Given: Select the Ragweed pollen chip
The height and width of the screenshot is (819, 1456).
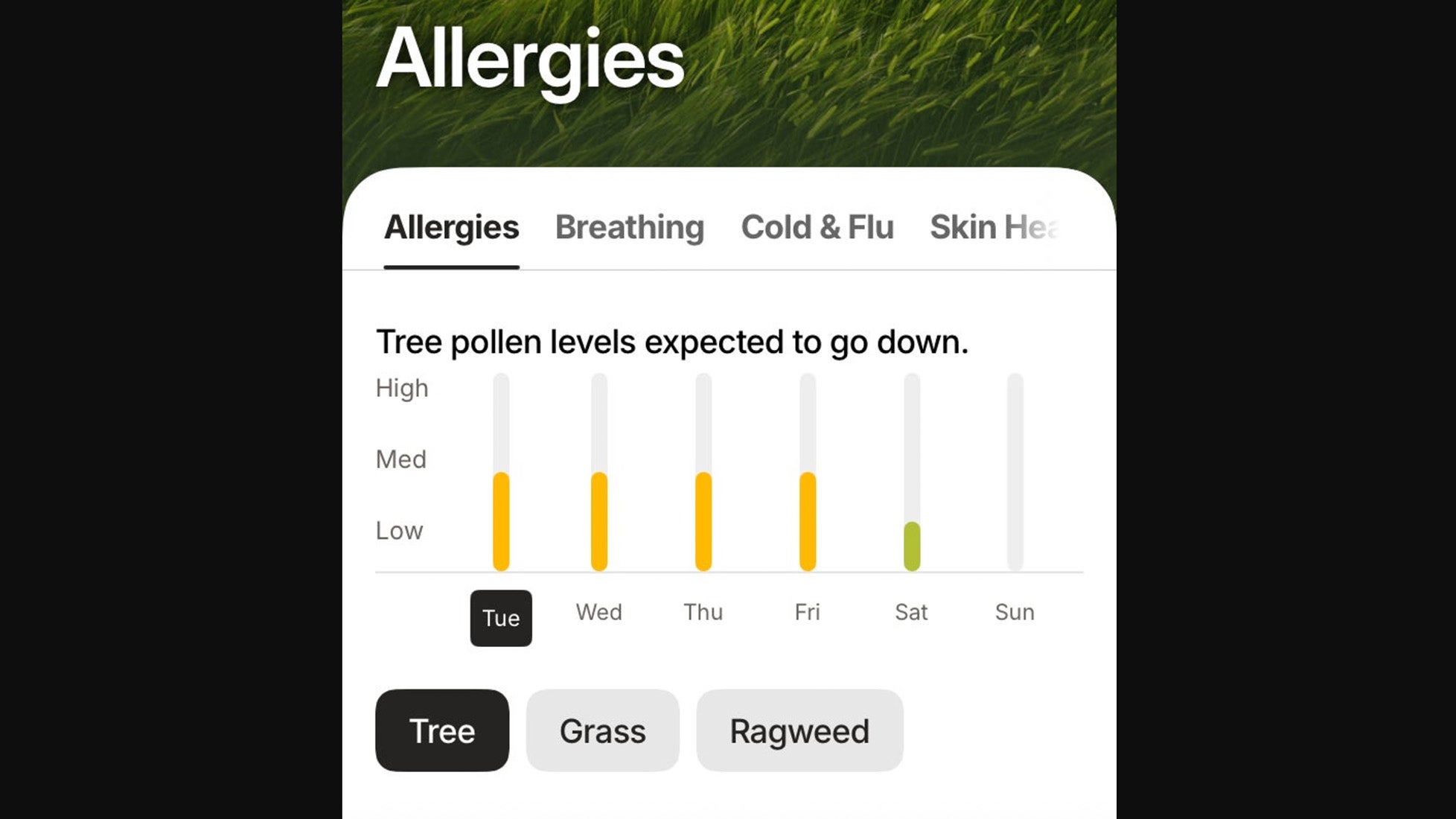Looking at the screenshot, I should pos(799,730).
